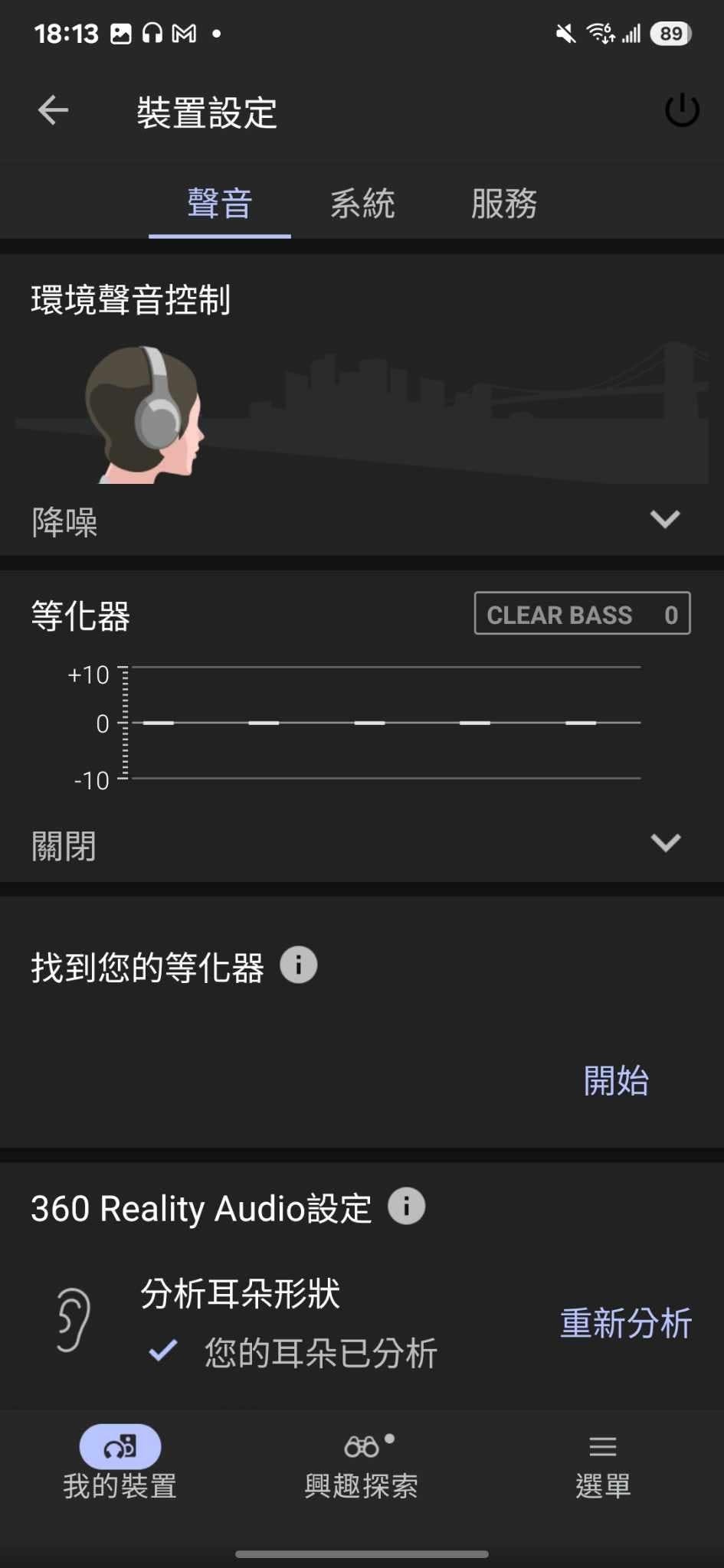Expand the equalizer preset 關閉 dropdown

click(x=664, y=844)
